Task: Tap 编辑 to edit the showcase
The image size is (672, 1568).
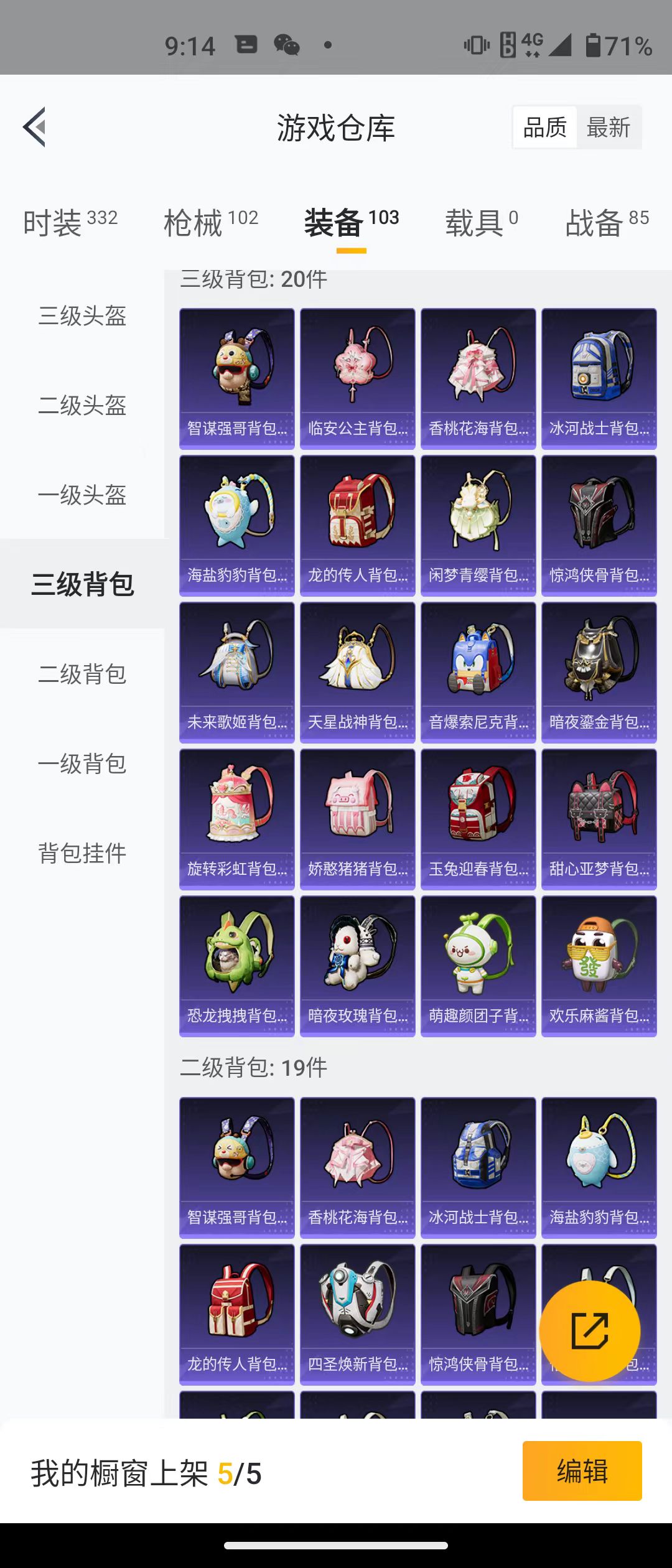Action: [582, 1471]
